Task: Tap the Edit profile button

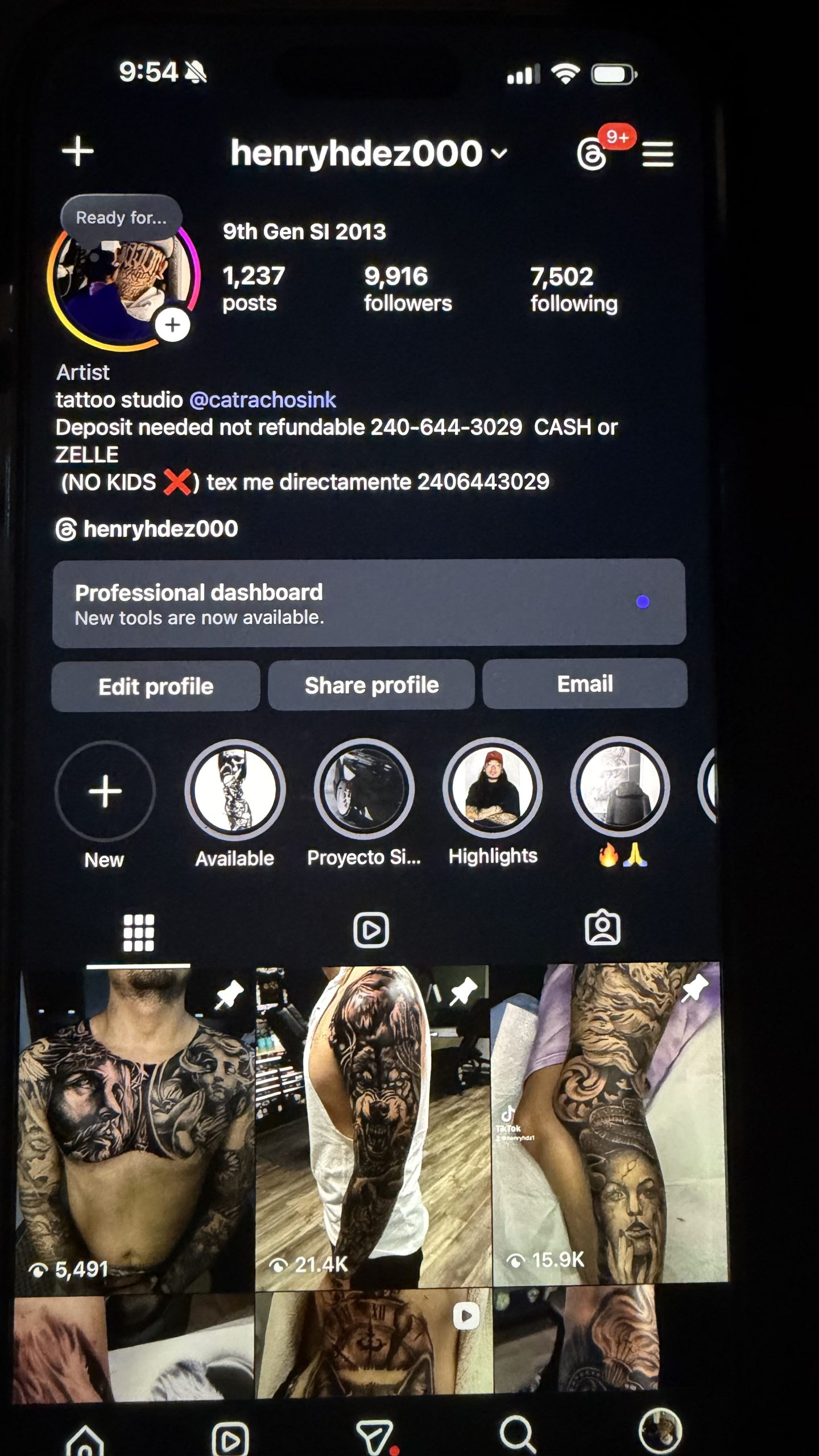Action: tap(156, 686)
